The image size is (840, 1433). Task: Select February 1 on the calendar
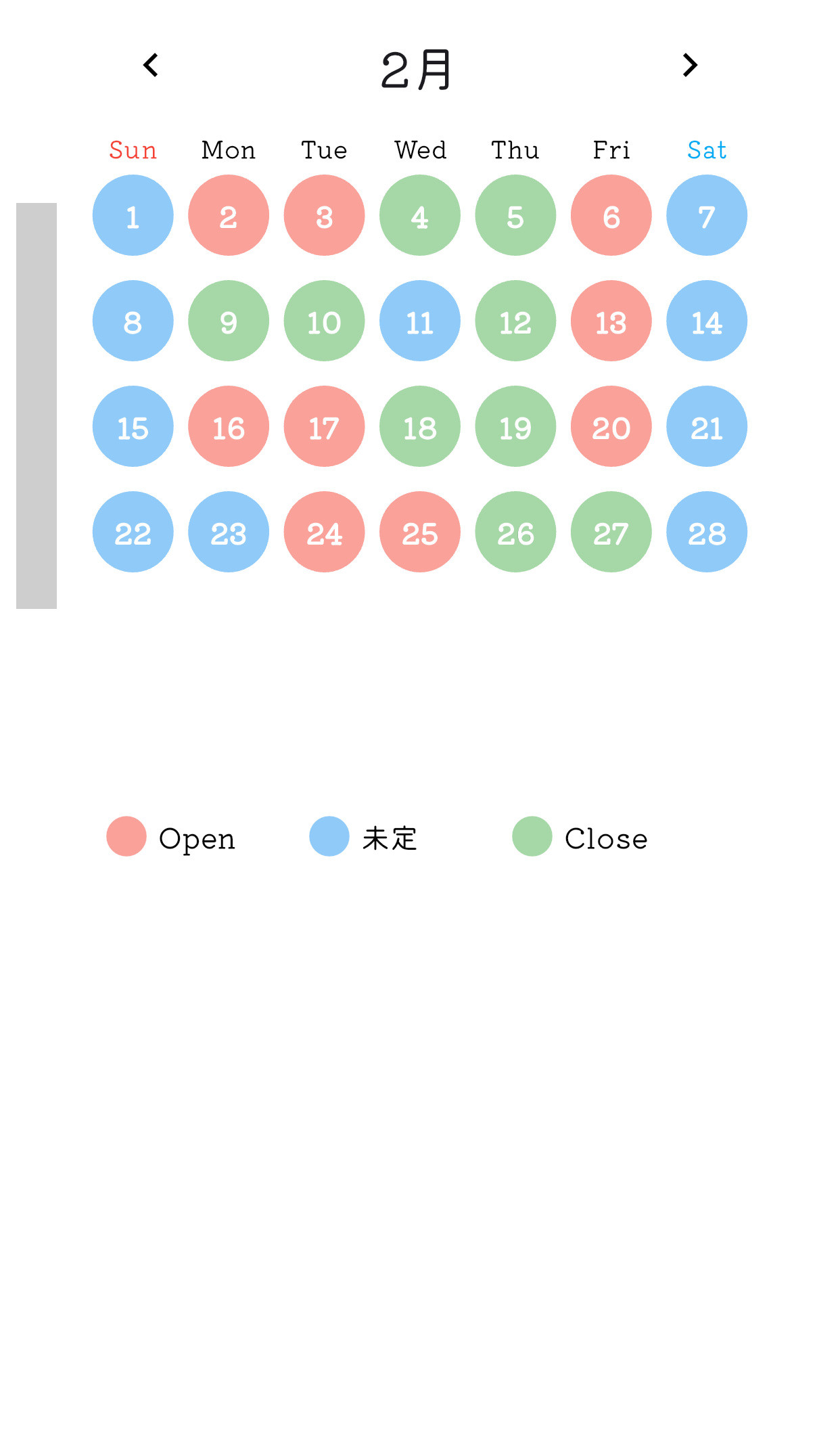tap(133, 215)
